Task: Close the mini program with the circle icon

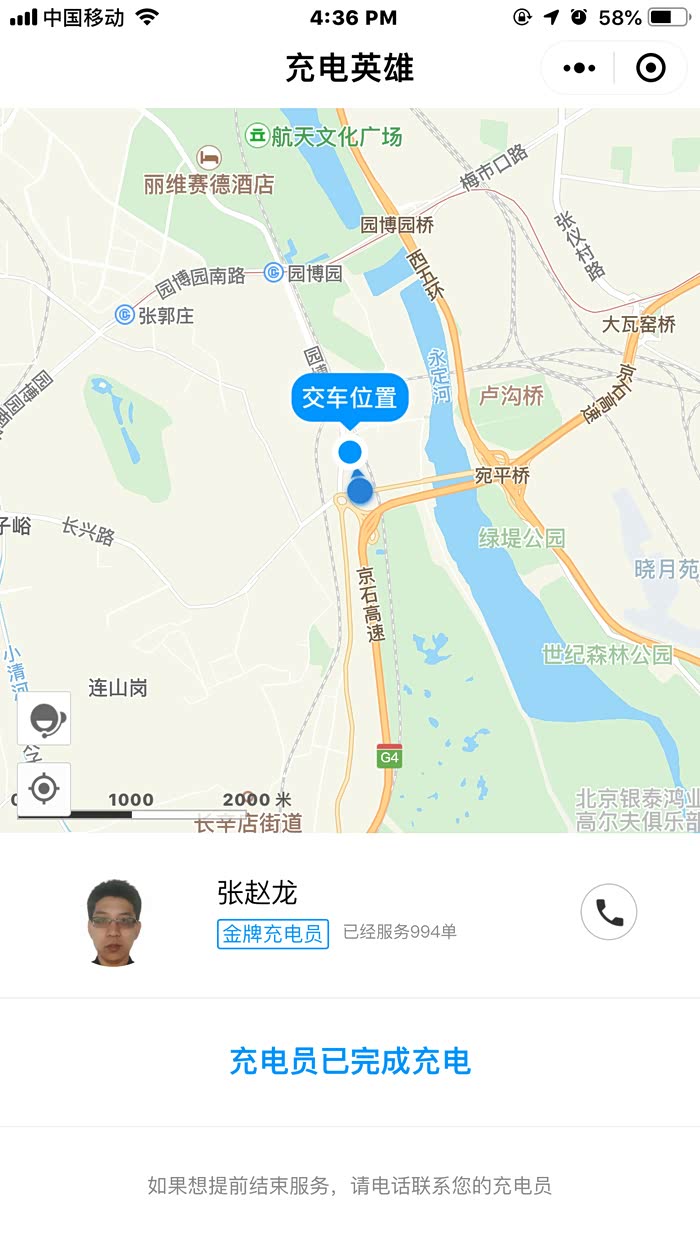Action: coord(651,68)
